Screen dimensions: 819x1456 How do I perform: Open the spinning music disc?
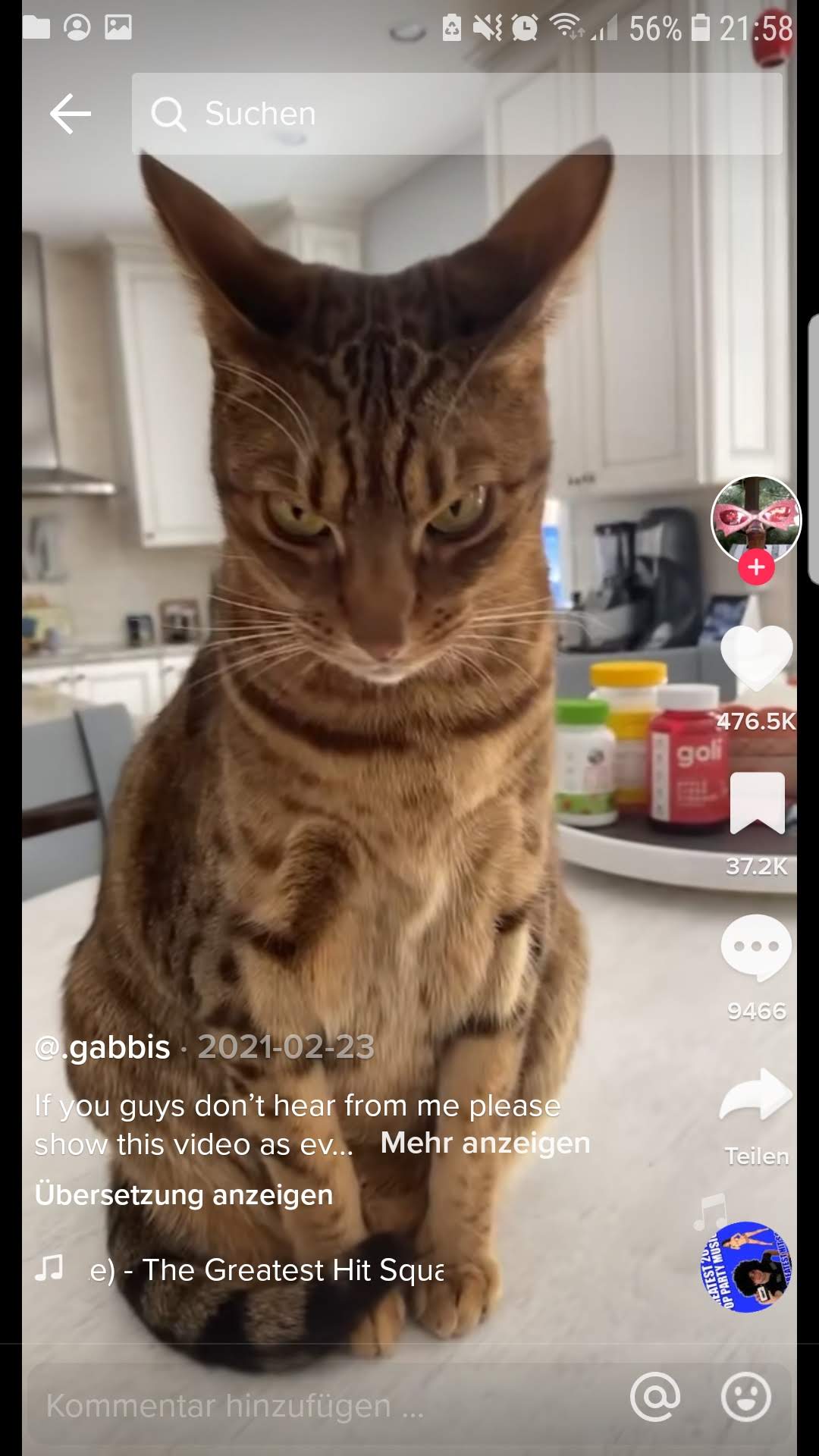point(745,1267)
